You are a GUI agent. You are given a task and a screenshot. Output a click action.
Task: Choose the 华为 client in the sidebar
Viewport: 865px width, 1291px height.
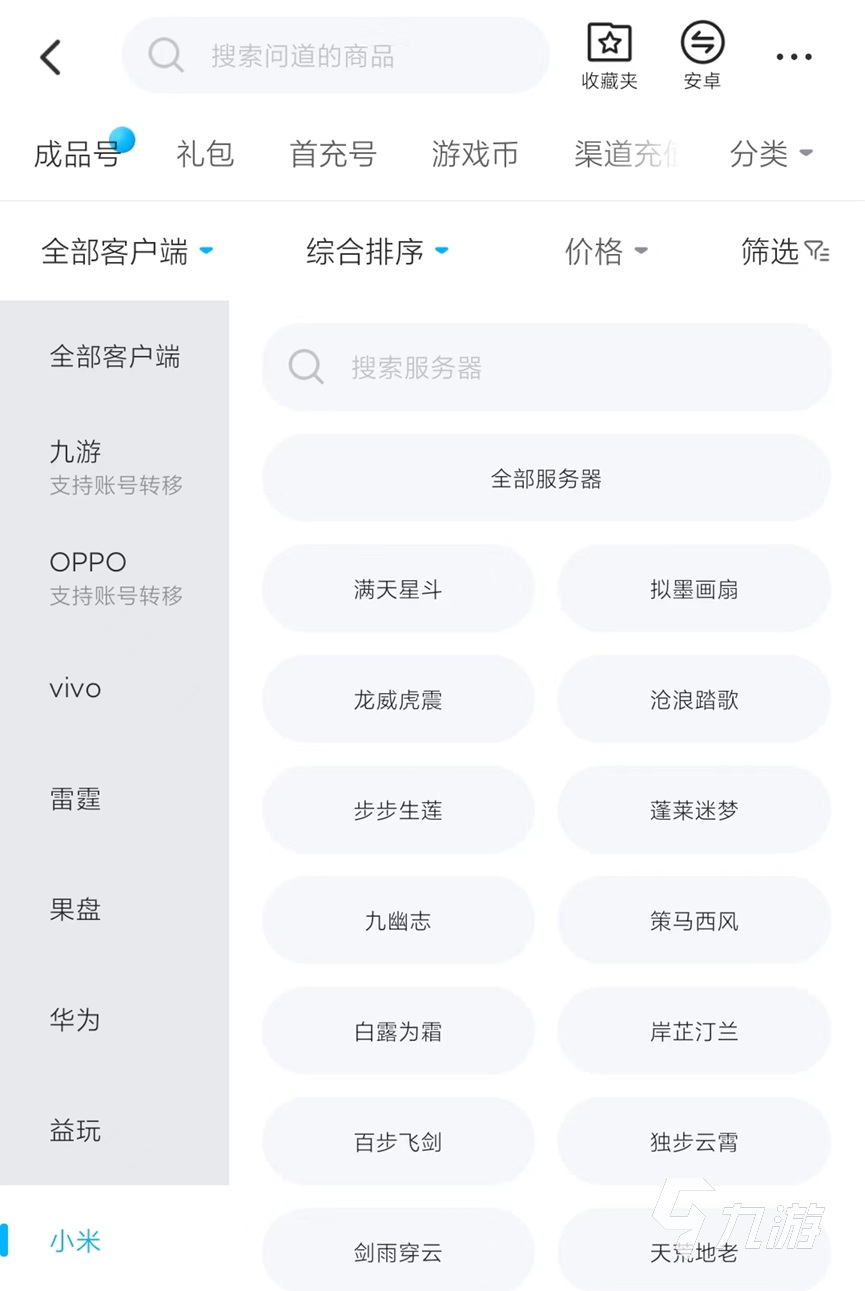click(x=76, y=1020)
